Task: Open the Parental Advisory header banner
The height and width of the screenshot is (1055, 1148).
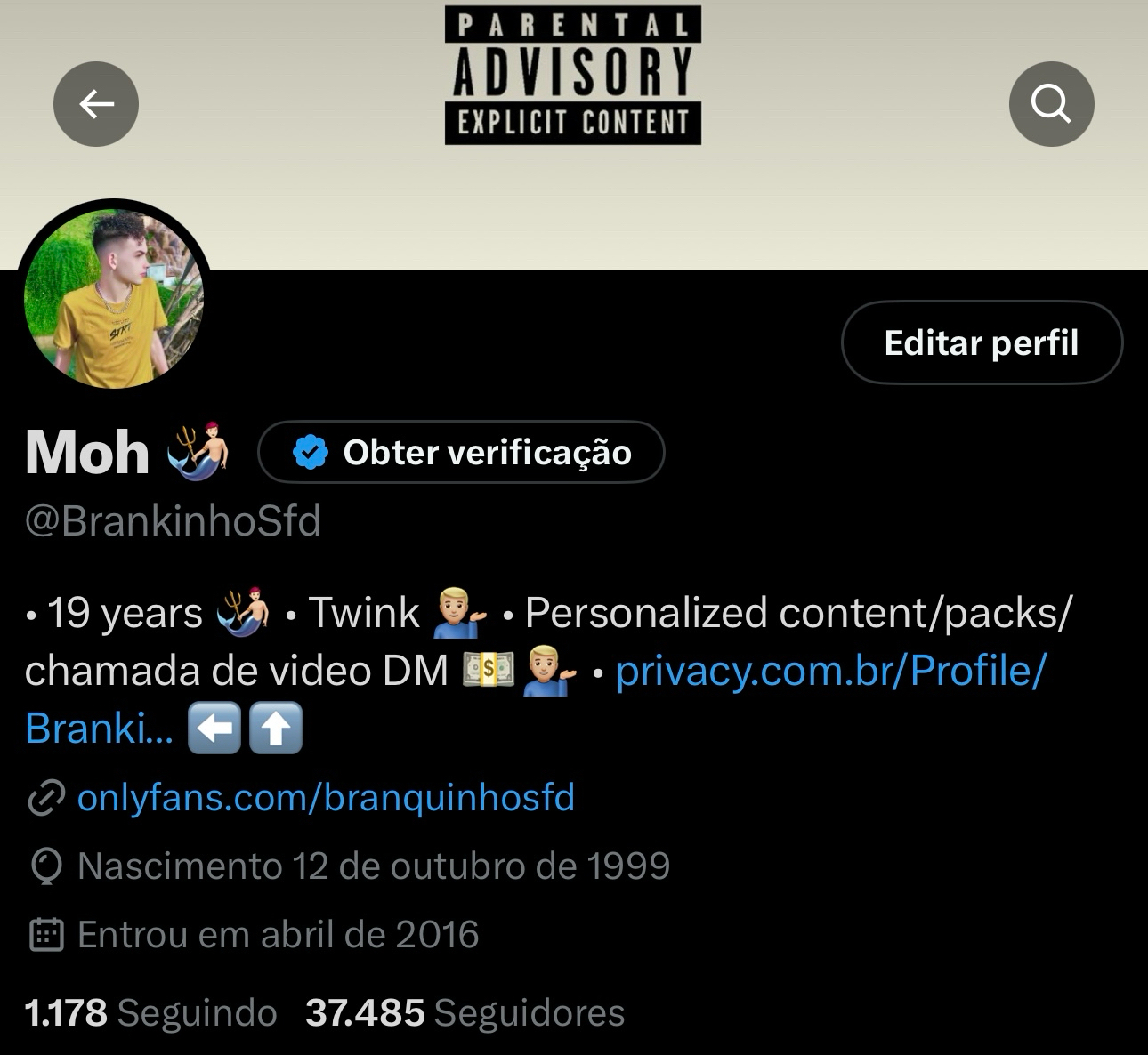Action: [x=573, y=76]
